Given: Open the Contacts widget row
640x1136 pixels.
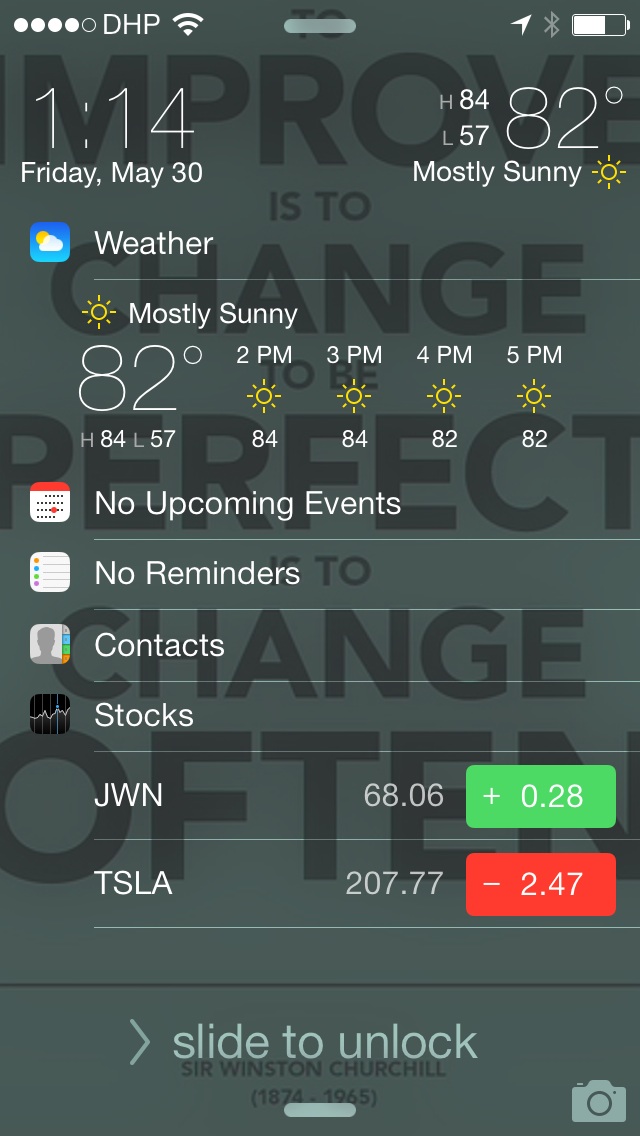Looking at the screenshot, I should point(320,645).
